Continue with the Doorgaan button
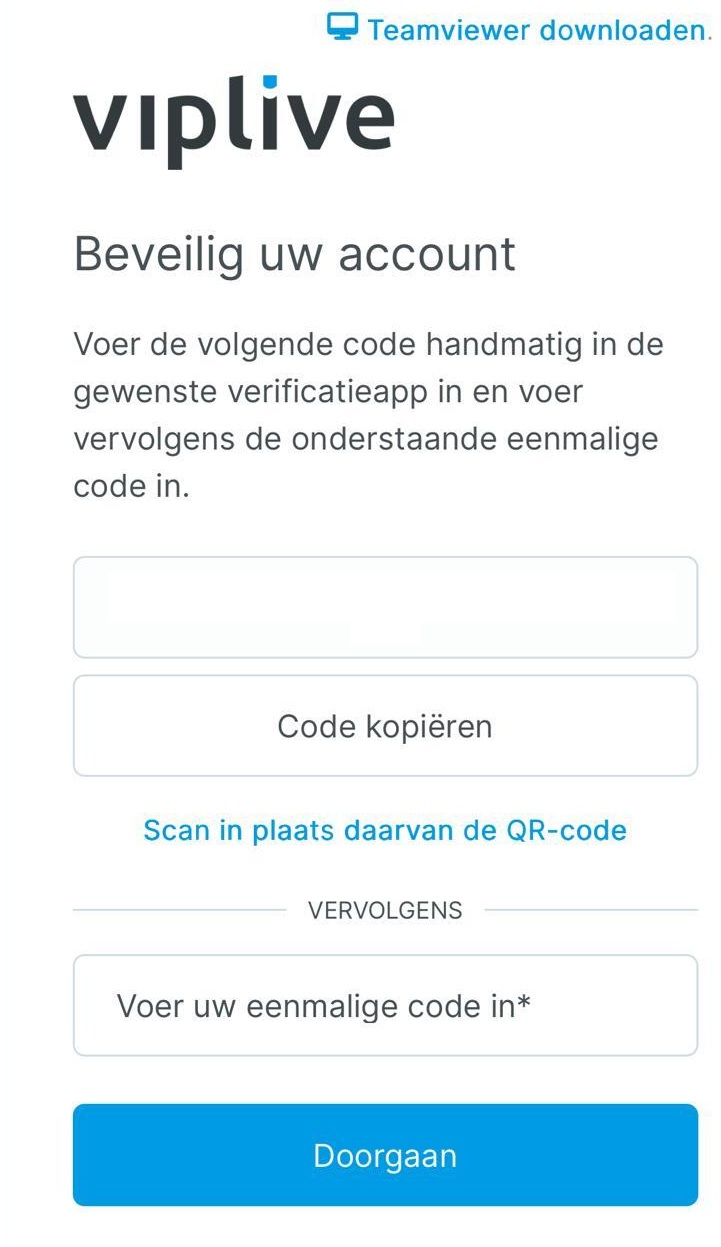This screenshot has height=1247, width=721. tap(385, 1155)
